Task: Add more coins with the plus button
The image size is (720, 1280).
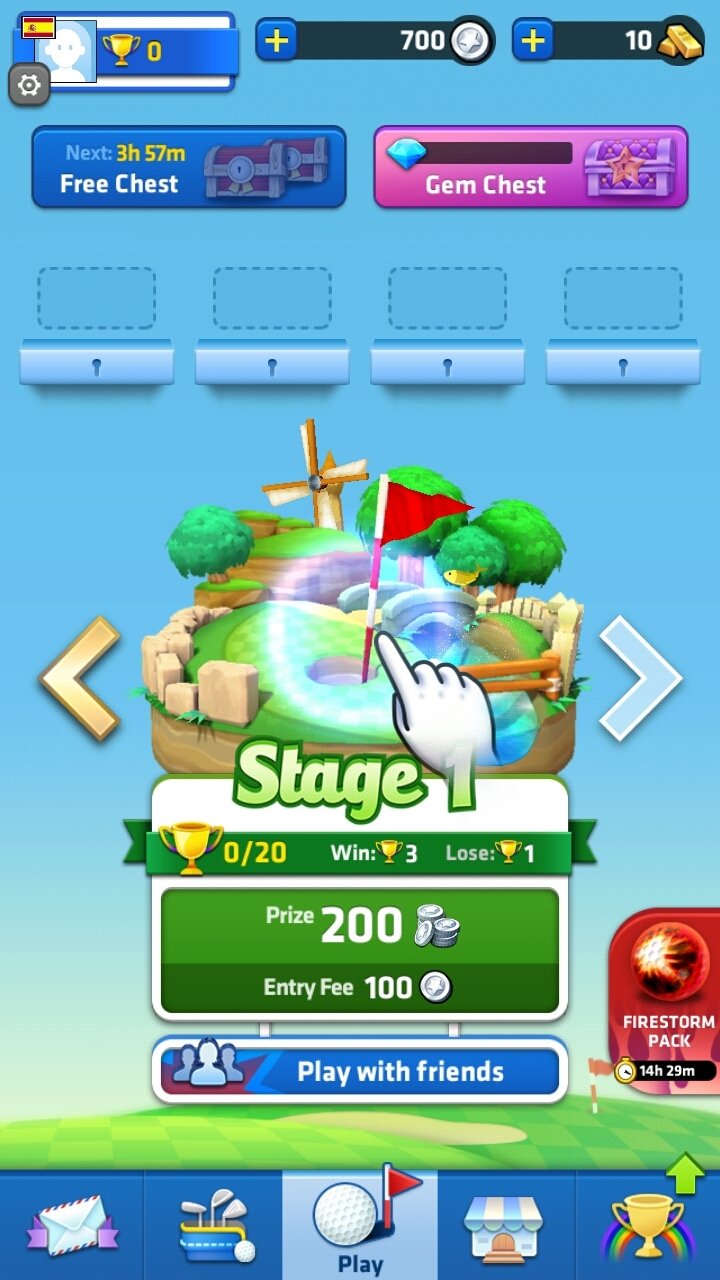Action: (277, 41)
